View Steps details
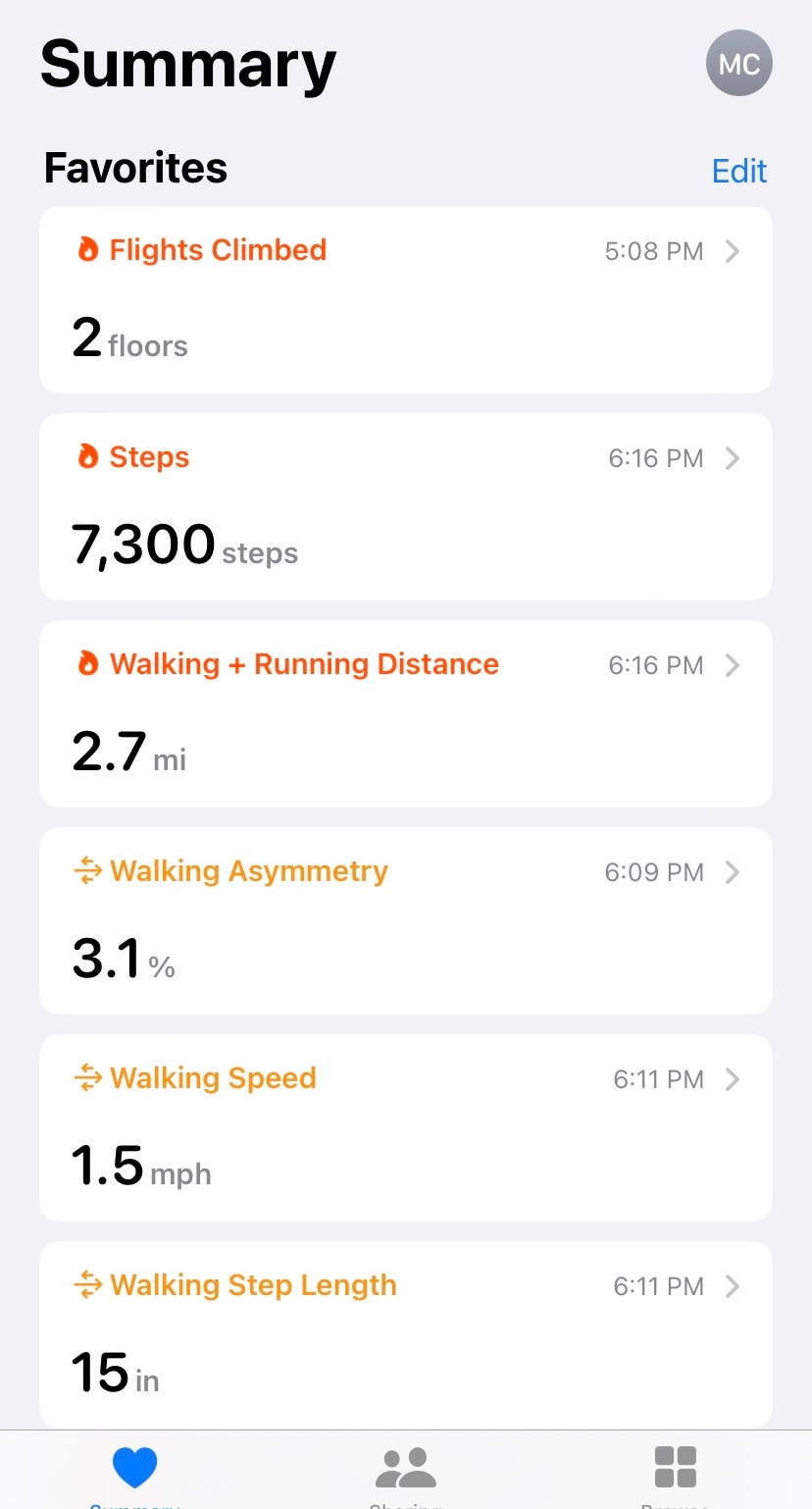The image size is (812, 1509). point(405,506)
